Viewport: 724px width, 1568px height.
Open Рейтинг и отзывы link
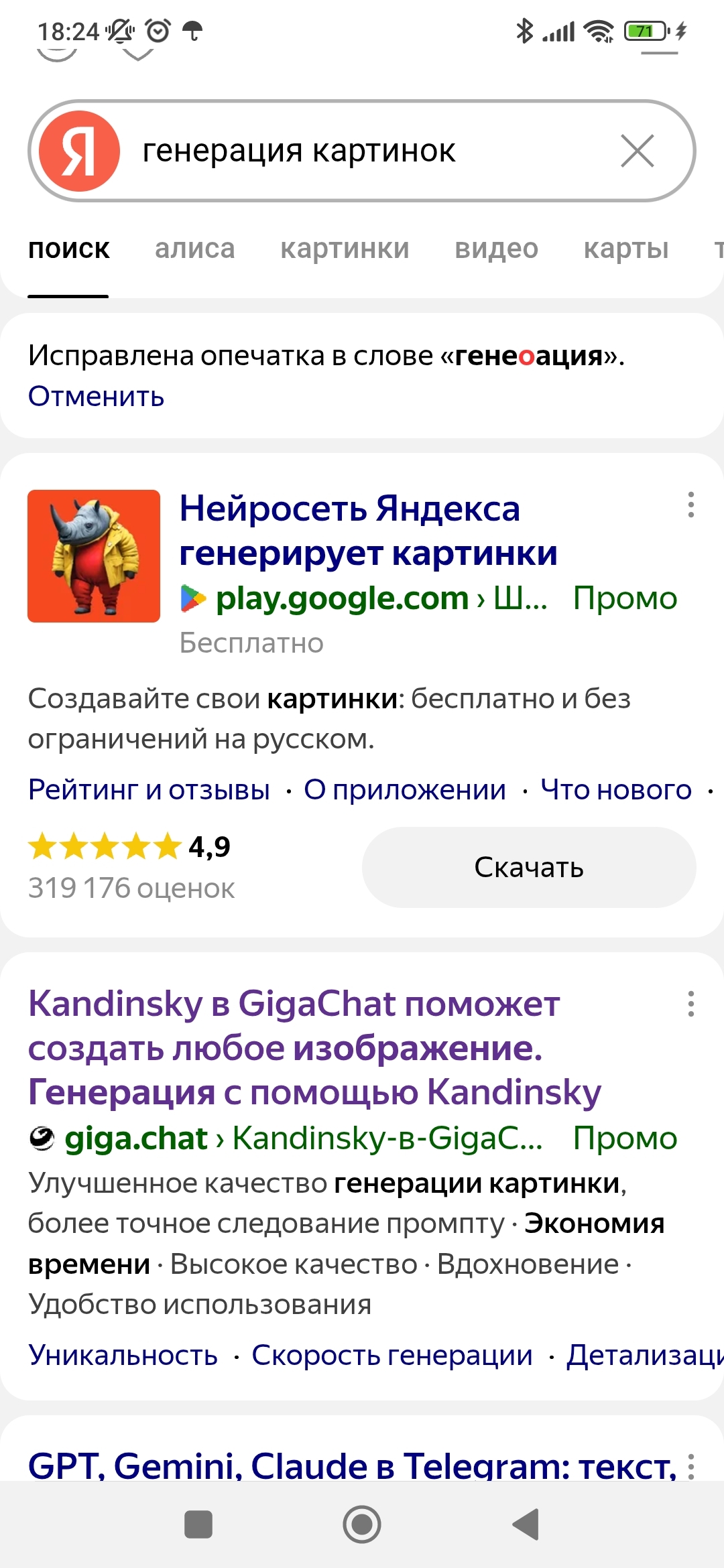[149, 789]
